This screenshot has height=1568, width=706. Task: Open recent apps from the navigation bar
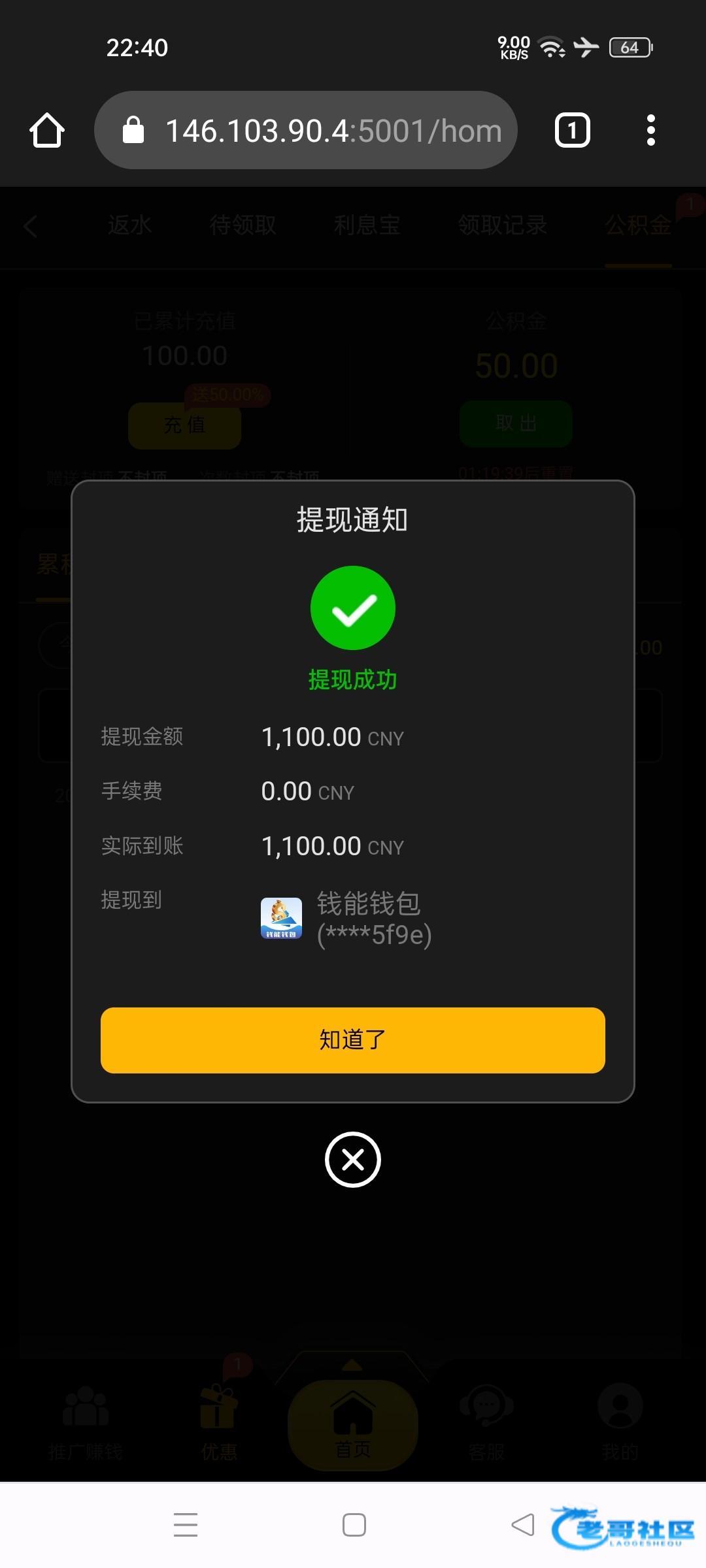point(186,1525)
